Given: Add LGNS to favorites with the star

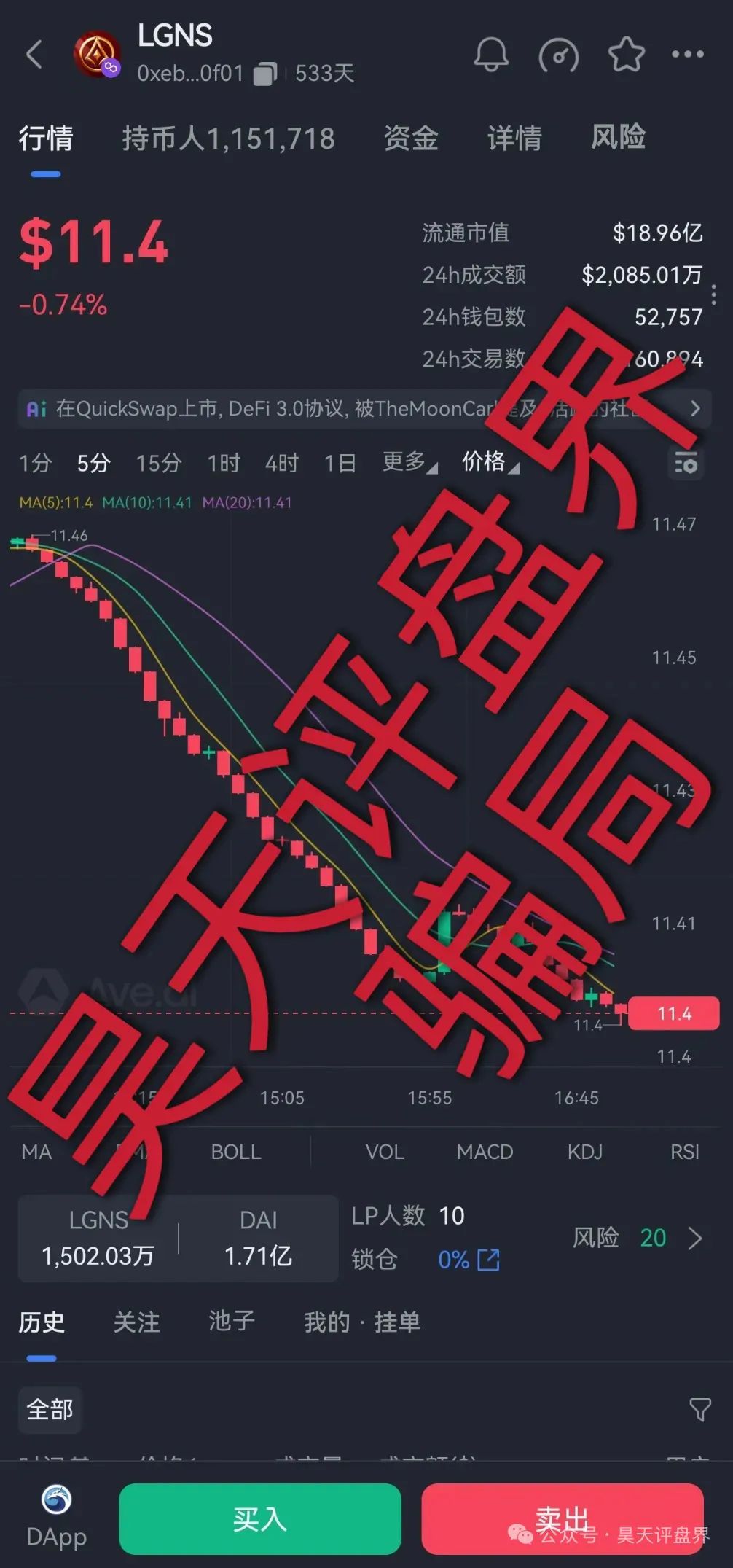Looking at the screenshot, I should [x=626, y=55].
